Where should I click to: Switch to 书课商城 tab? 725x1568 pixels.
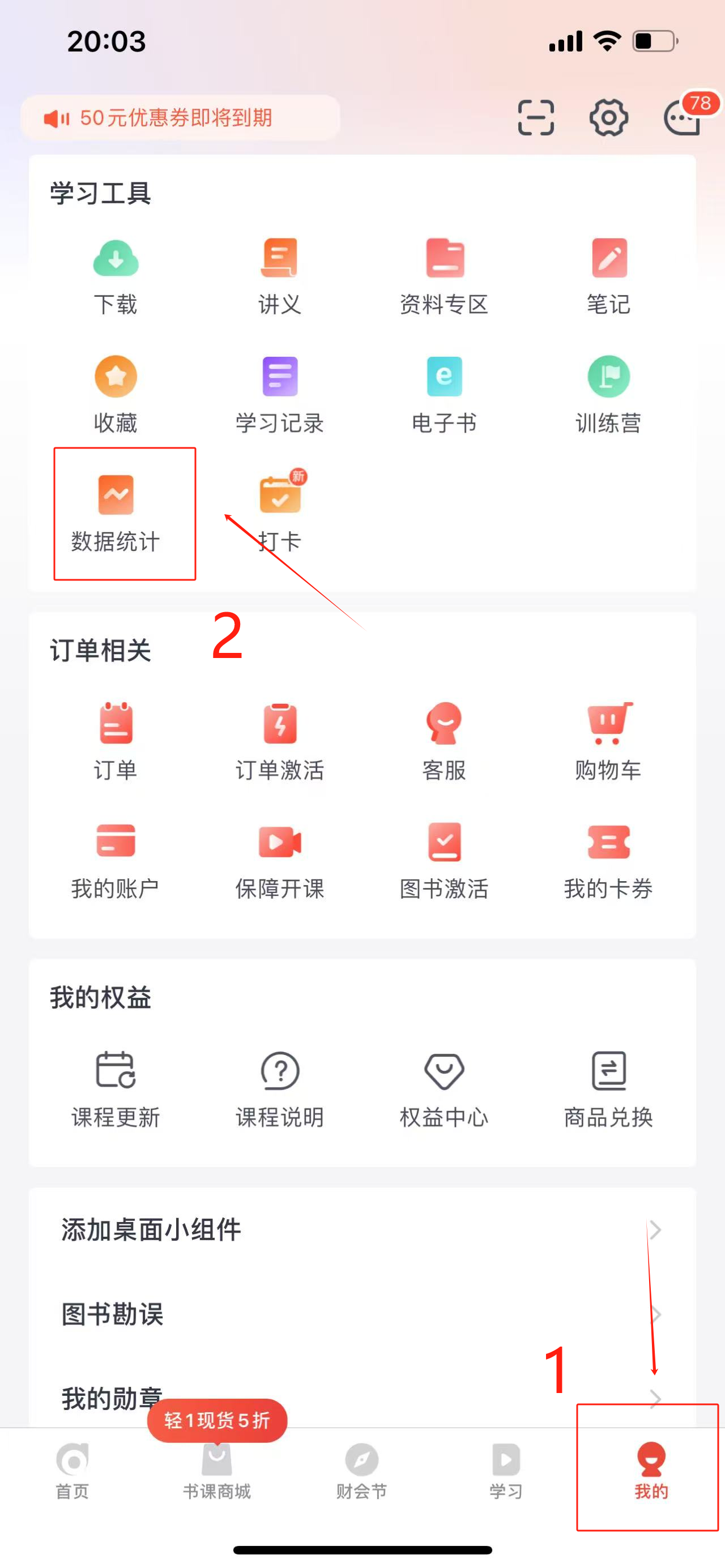(x=217, y=1472)
